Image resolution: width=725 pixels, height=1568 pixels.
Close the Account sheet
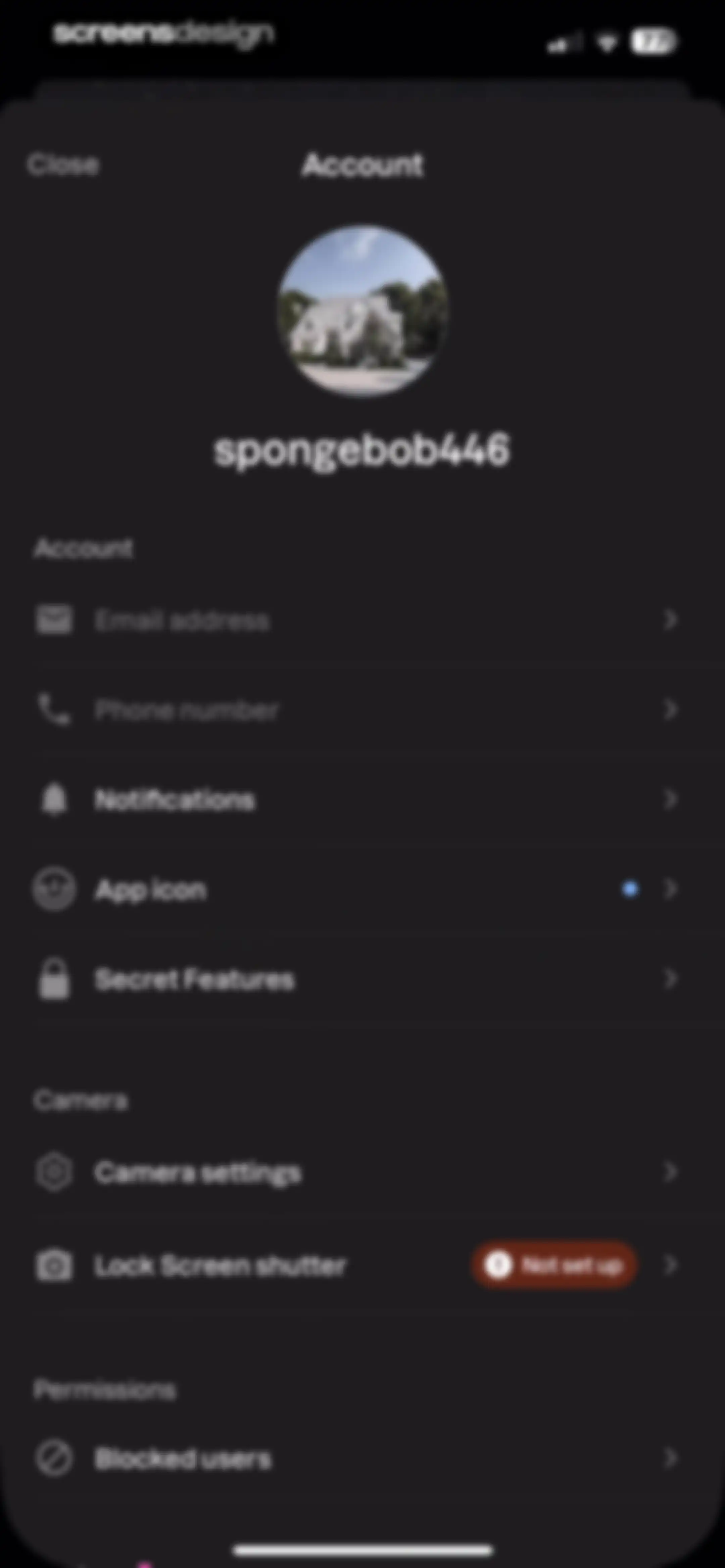pos(63,165)
